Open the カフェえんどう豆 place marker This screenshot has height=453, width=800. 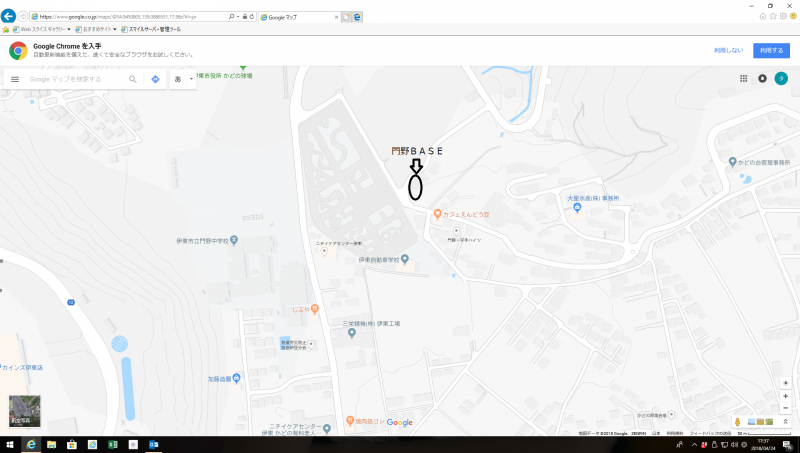[437, 212]
